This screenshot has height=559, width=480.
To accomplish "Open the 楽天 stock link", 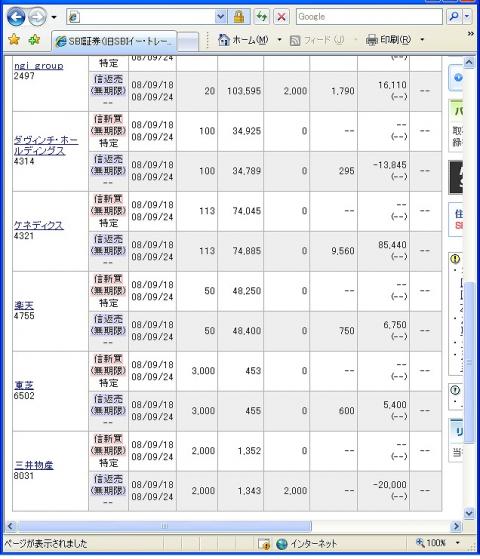I will click(24, 306).
